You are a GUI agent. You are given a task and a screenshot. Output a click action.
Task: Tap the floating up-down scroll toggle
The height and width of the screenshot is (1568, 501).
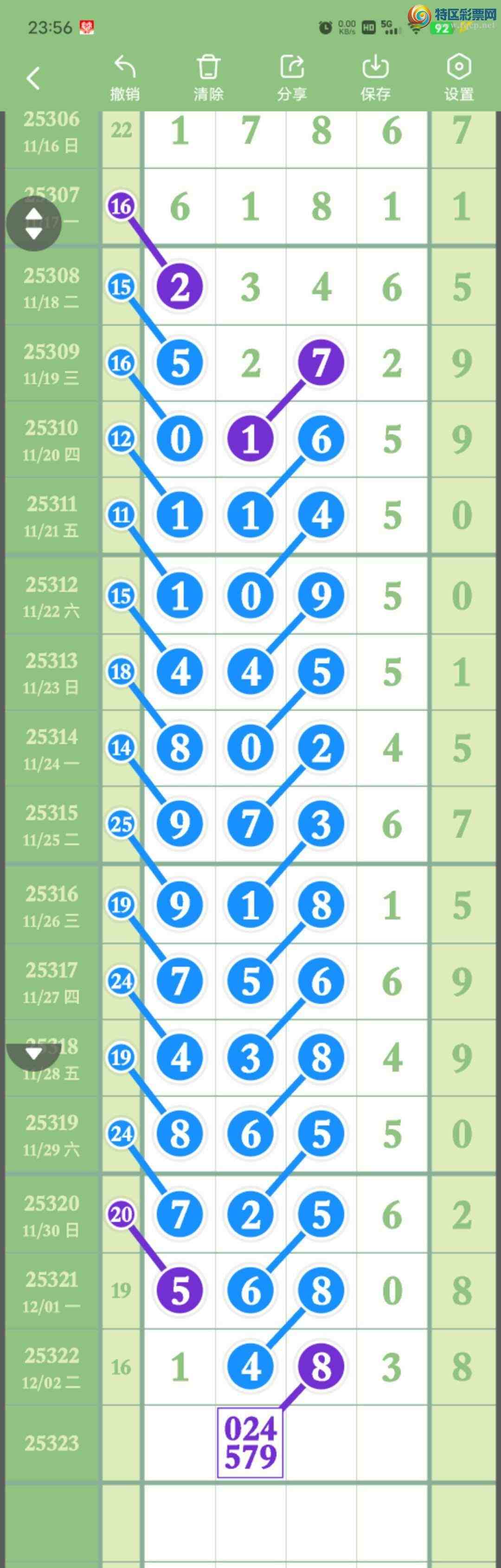point(33,224)
